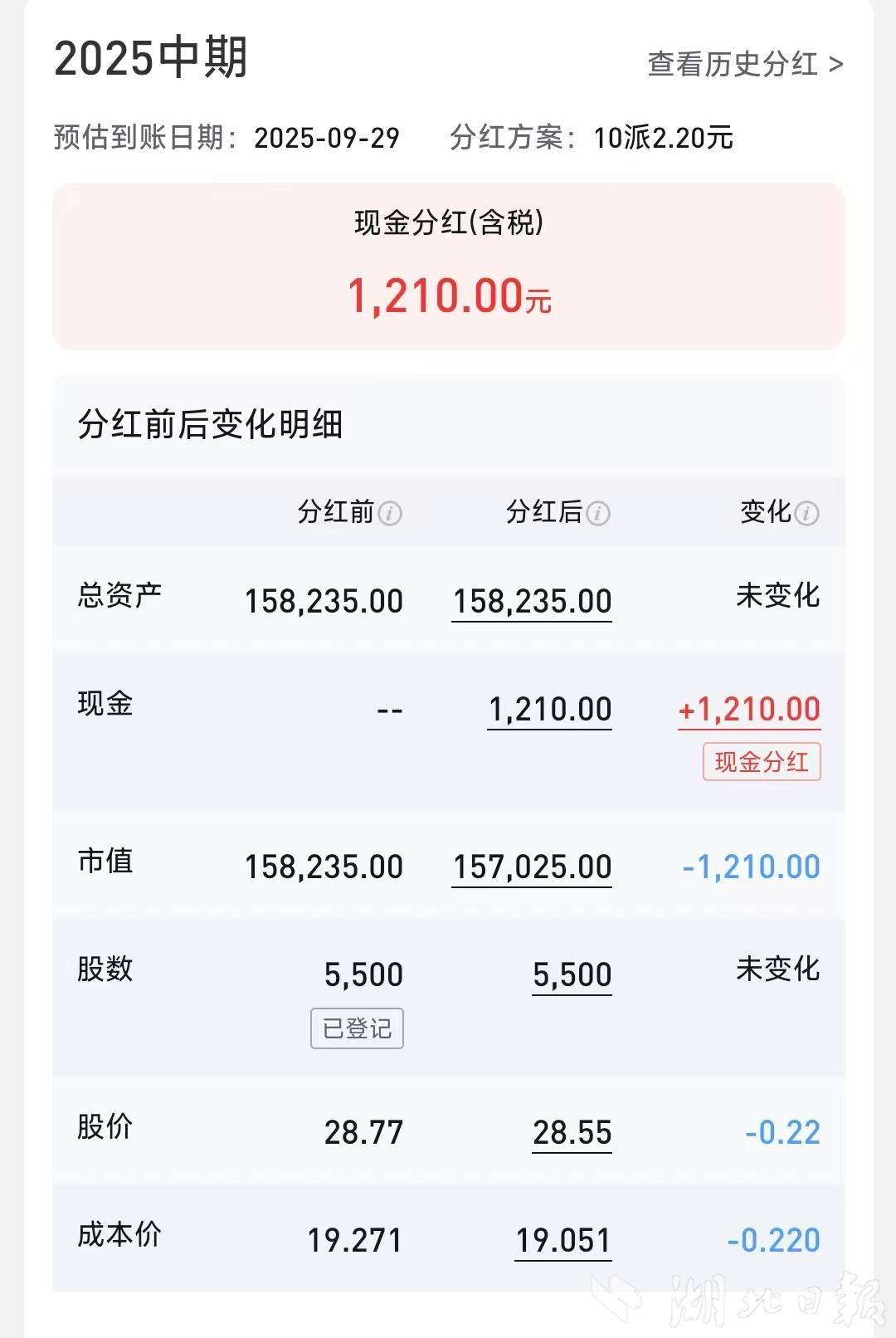
Task: Open underlined post-dividend cost price 19.051
Action: 563,1241
